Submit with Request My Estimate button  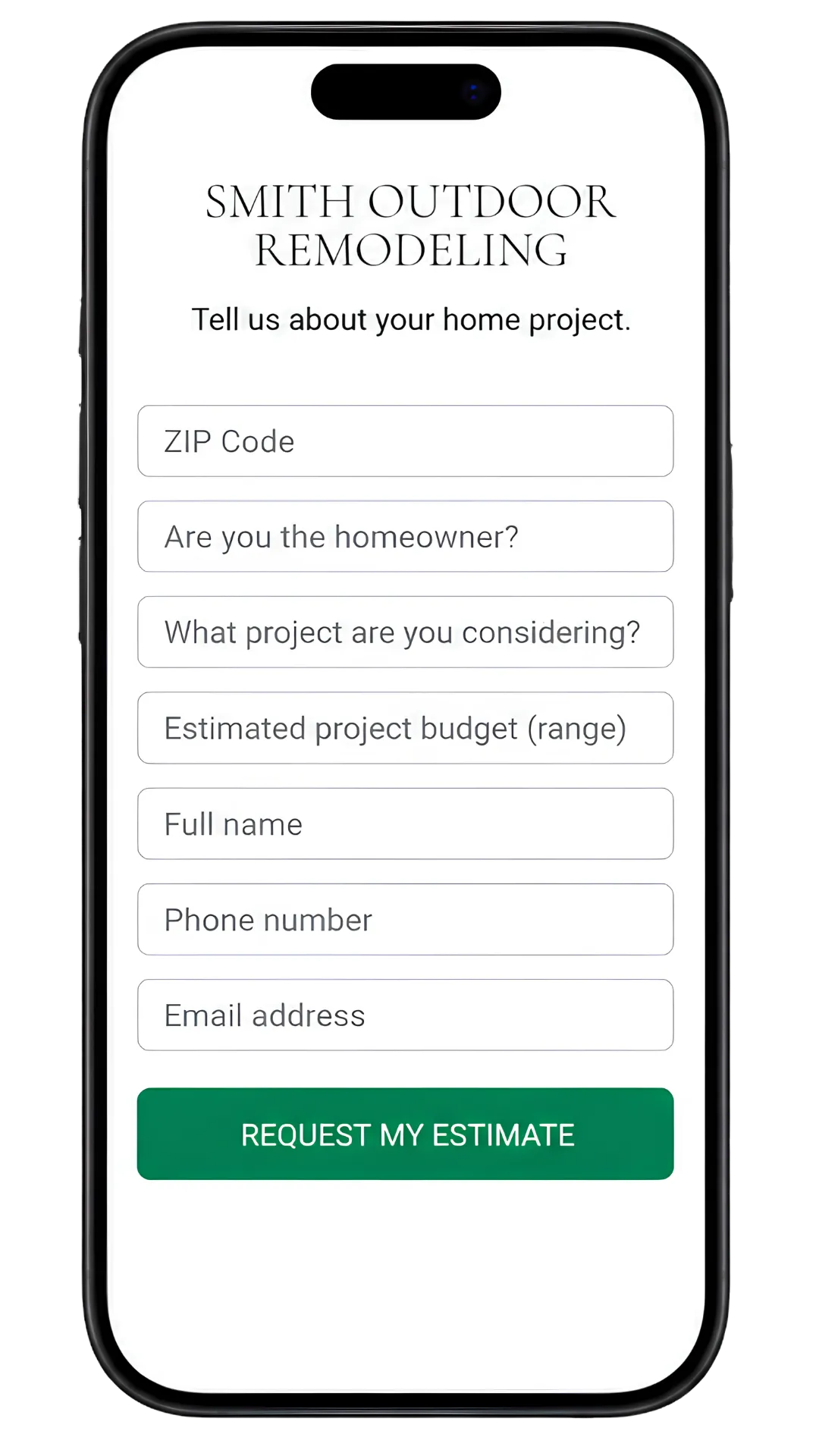(405, 1134)
